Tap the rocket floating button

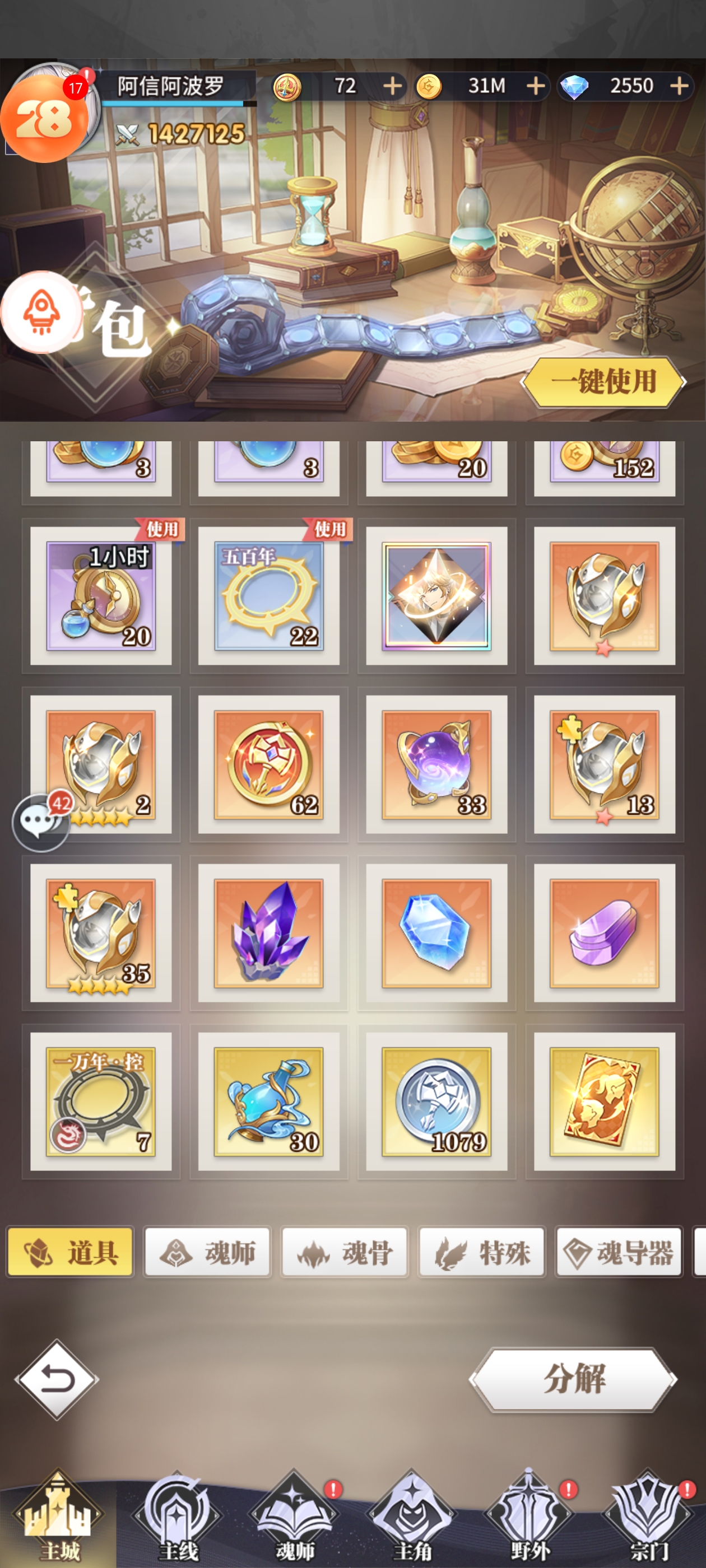pos(41,312)
